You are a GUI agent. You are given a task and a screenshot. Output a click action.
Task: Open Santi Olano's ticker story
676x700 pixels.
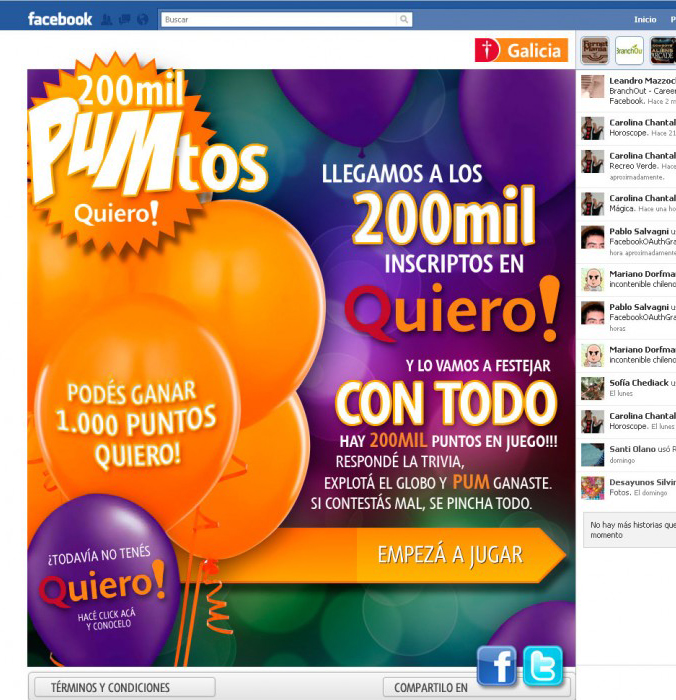[630, 455]
